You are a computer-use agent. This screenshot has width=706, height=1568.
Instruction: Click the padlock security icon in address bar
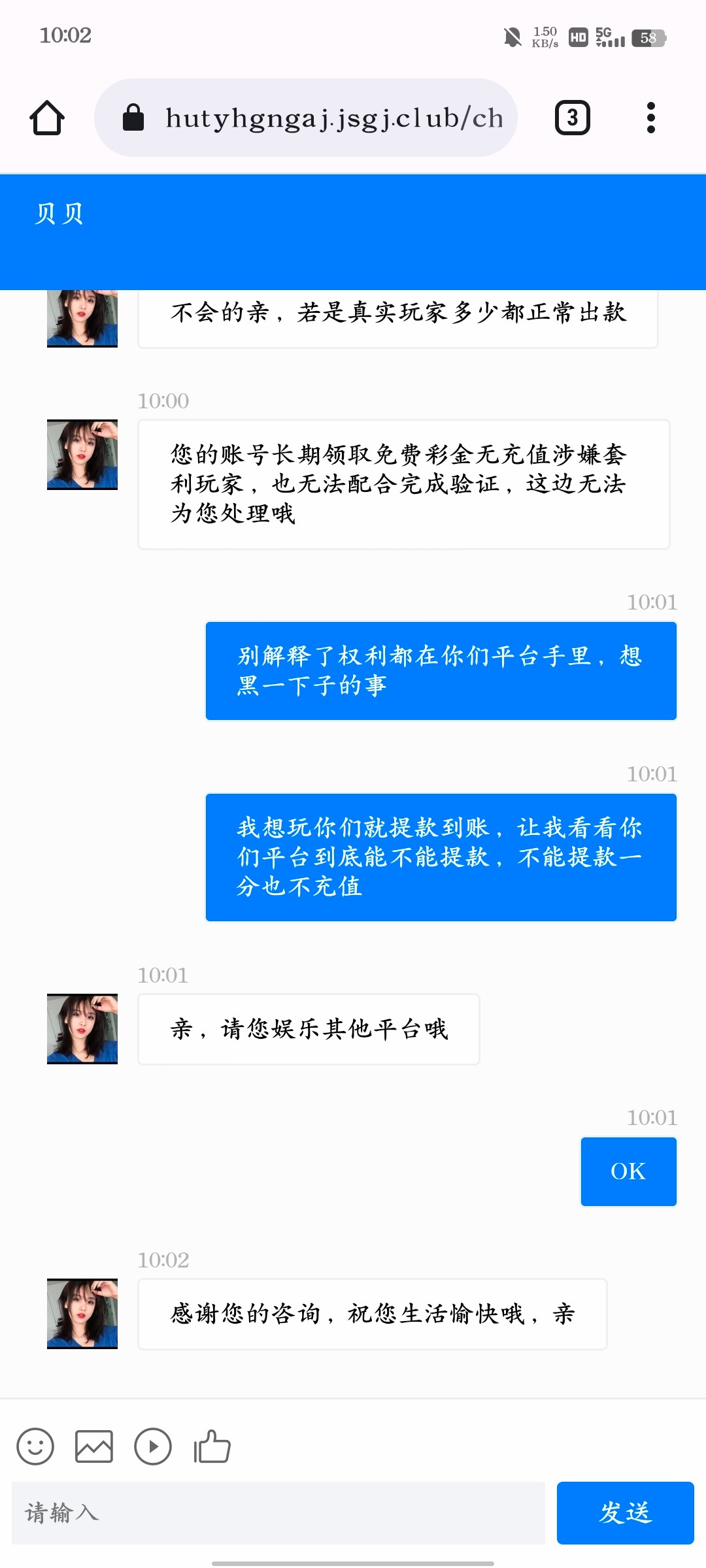coord(134,118)
